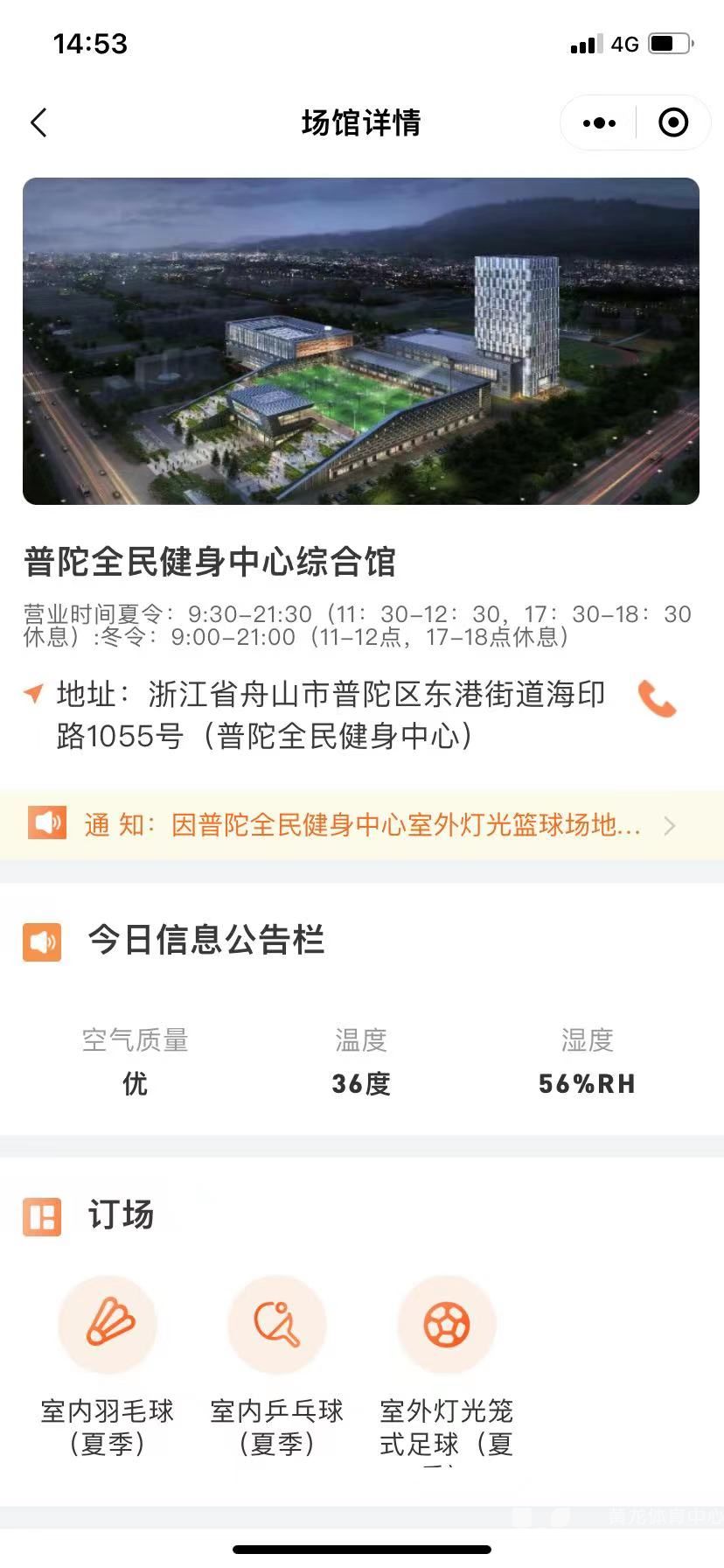Open the three-dot mini program menu
This screenshot has height=1568, width=724.
tap(598, 122)
